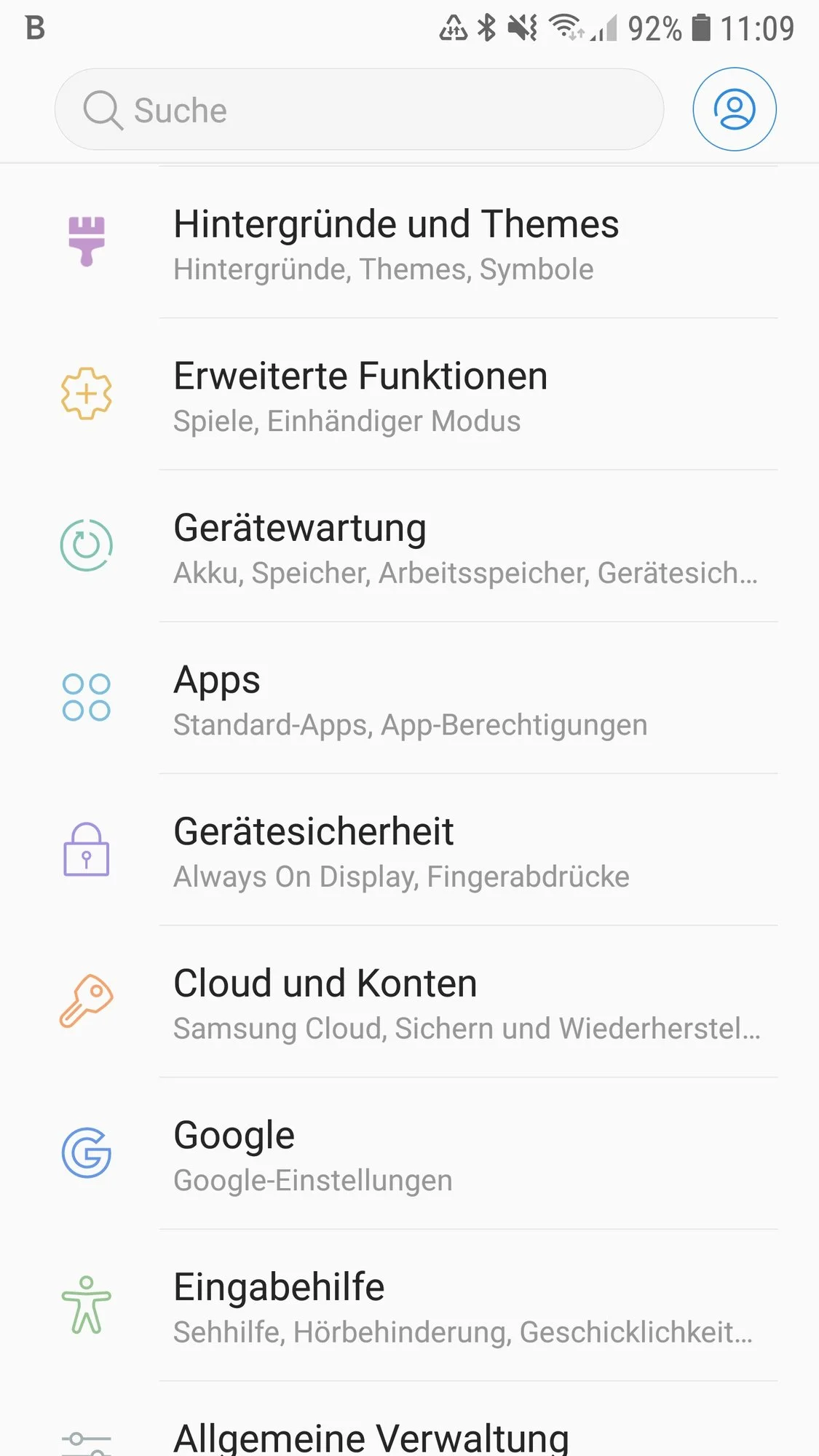Open the Apps settings row
Viewport: 819px width, 1456px height.
pyautogui.click(x=409, y=699)
